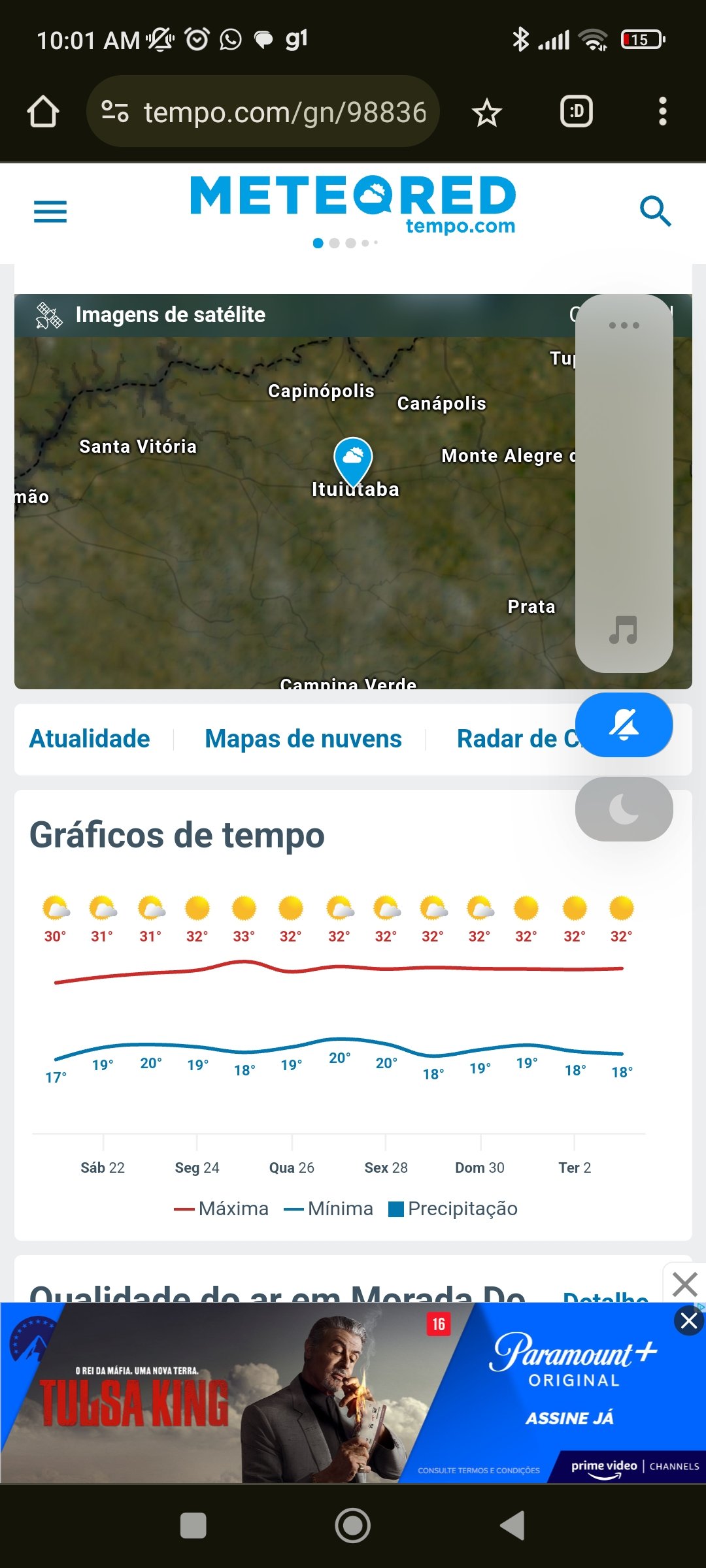Tap the browser home button
This screenshot has height=1568, width=706.
point(43,112)
